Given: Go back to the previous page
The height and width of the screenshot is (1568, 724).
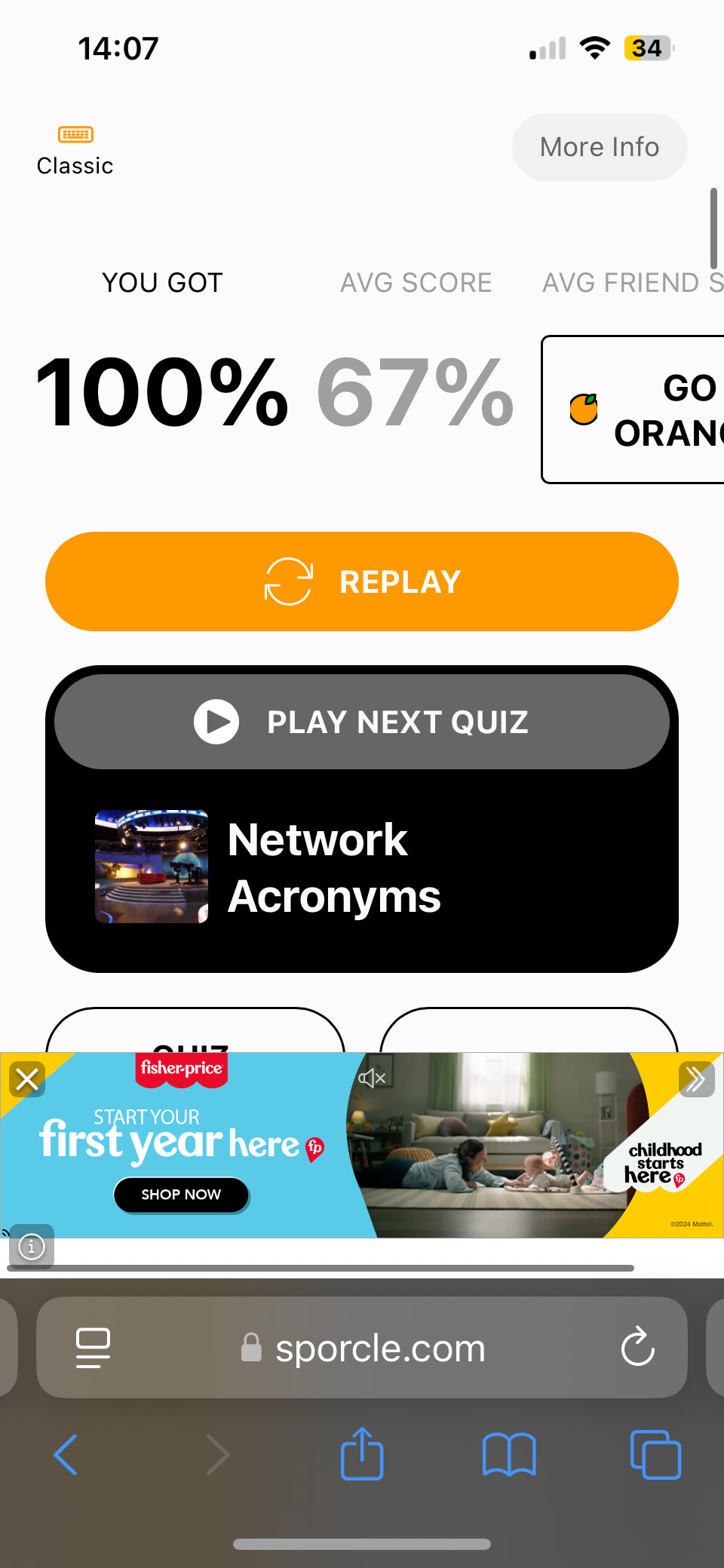Looking at the screenshot, I should pyautogui.click(x=66, y=1454).
